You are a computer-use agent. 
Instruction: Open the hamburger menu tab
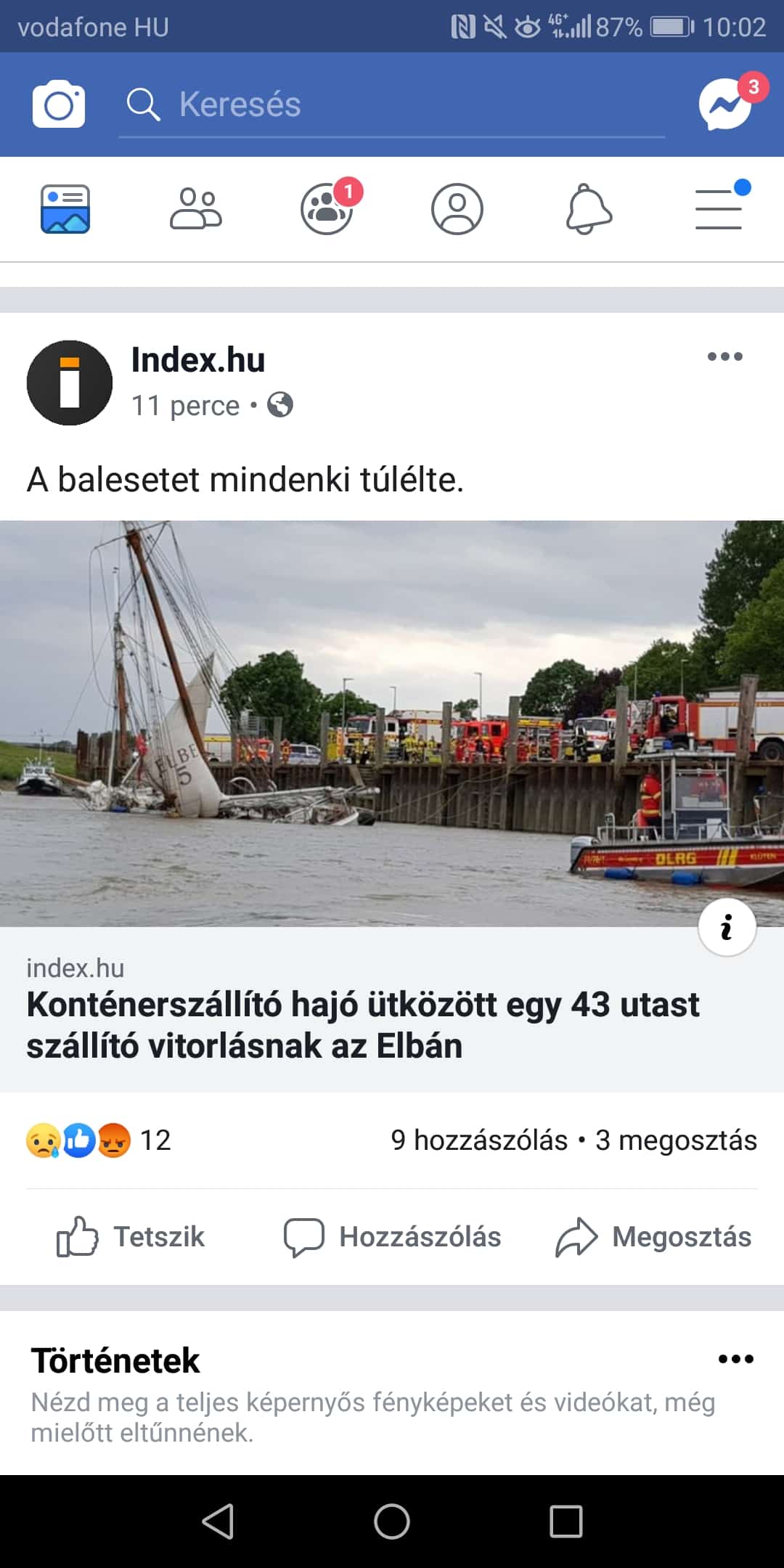[719, 209]
